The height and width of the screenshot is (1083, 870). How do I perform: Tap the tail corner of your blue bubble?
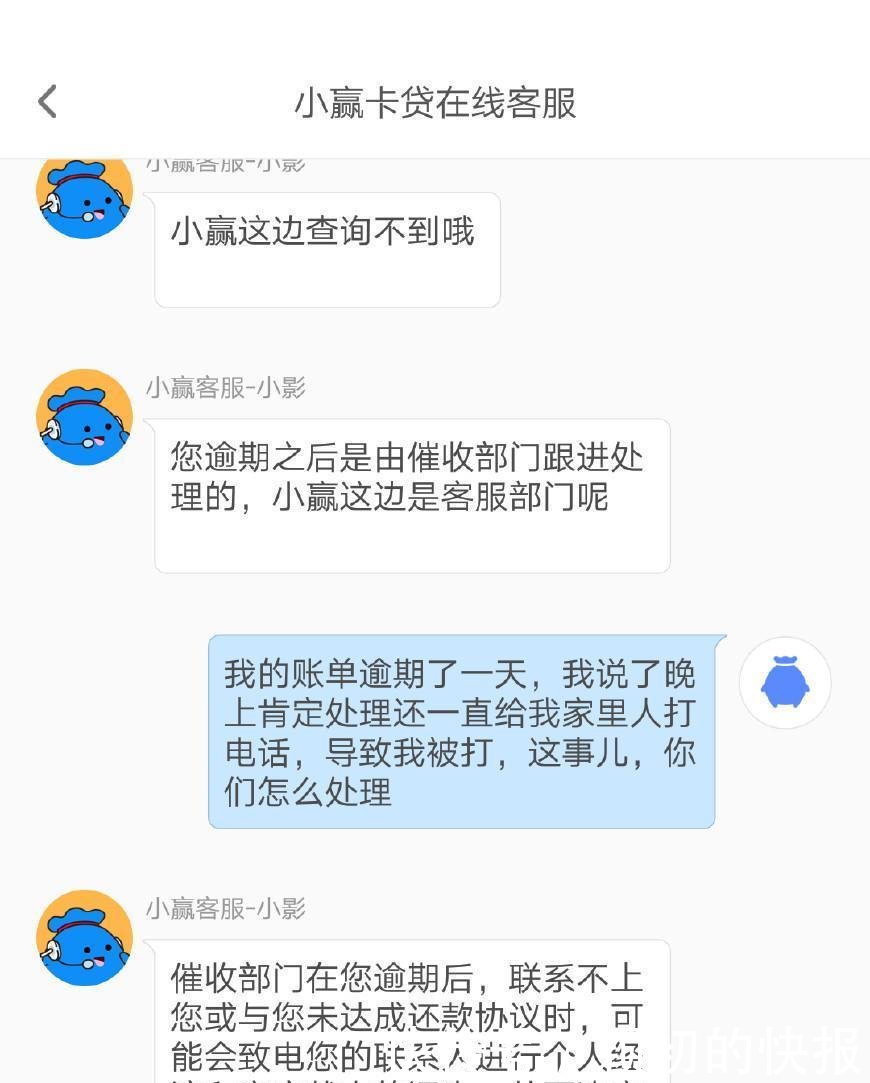(x=720, y=640)
